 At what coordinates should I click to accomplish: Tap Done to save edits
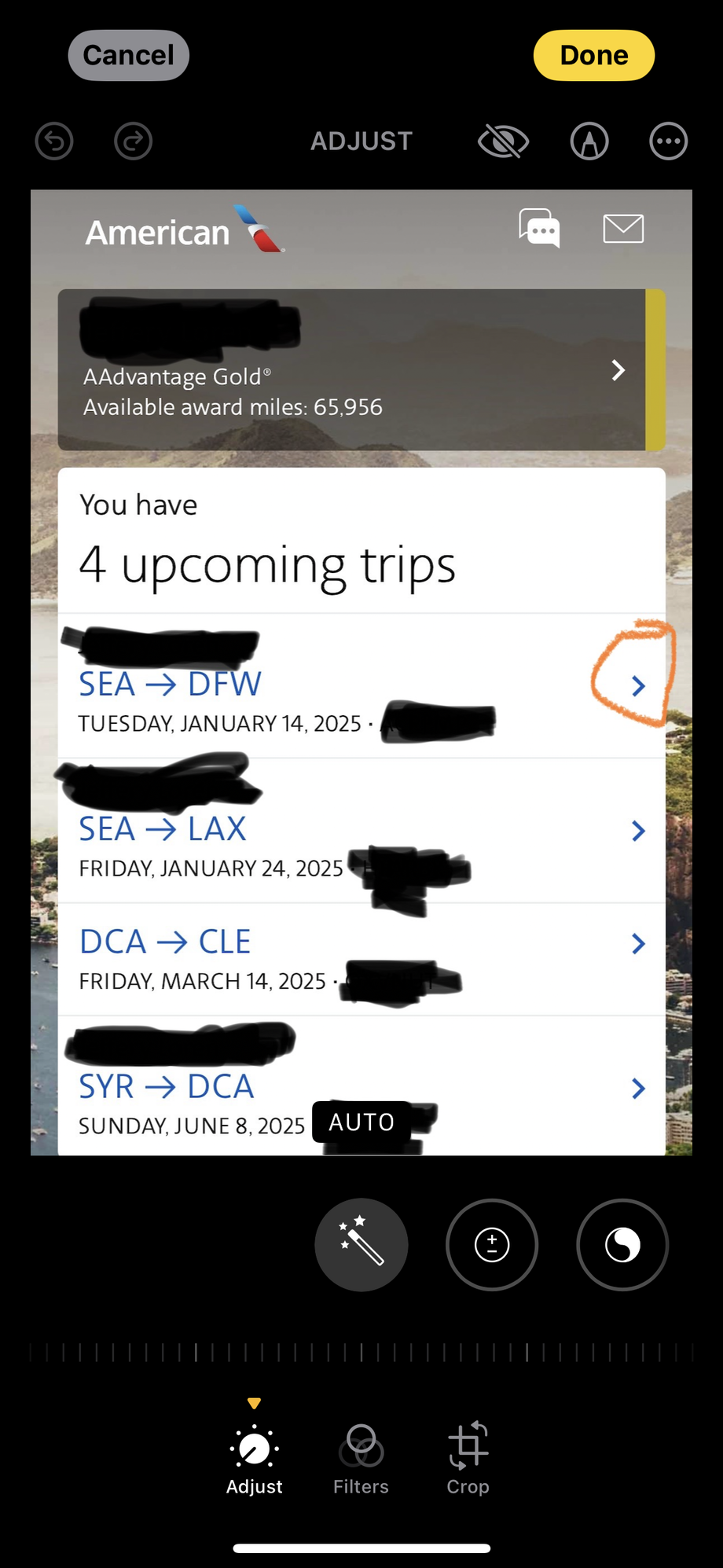593,55
